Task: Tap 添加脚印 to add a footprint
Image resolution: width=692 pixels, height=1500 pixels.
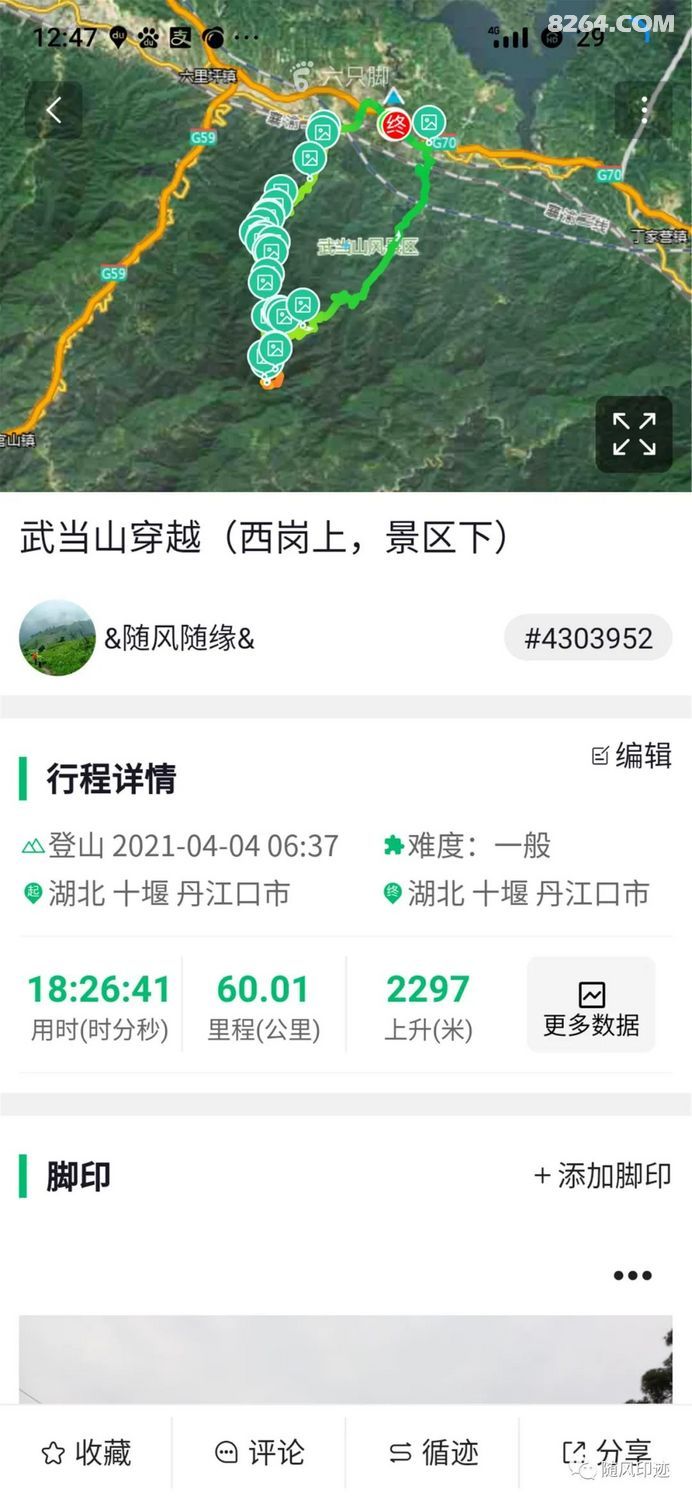Action: (602, 1175)
